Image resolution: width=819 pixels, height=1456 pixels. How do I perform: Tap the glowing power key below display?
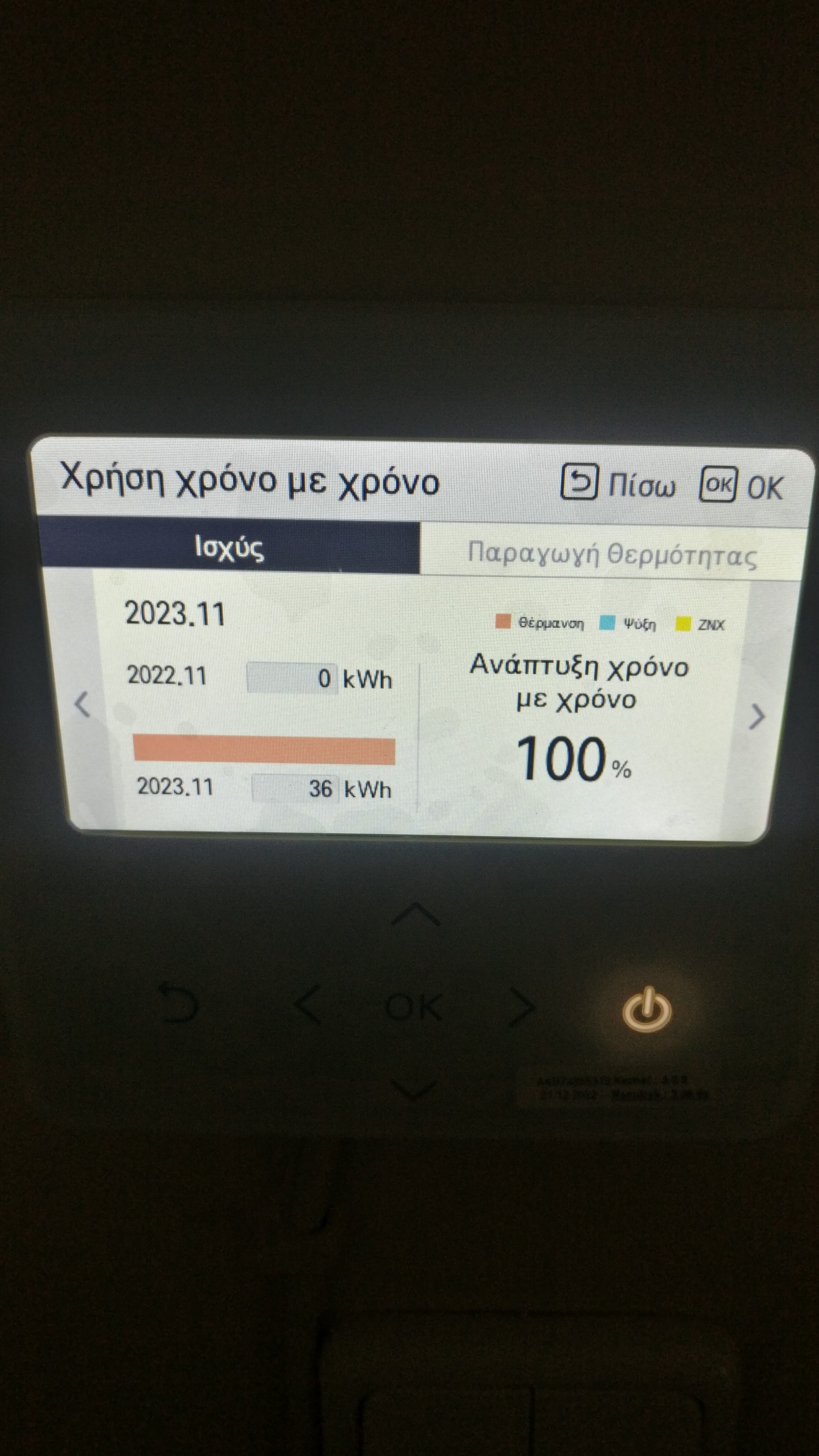pyautogui.click(x=647, y=1009)
